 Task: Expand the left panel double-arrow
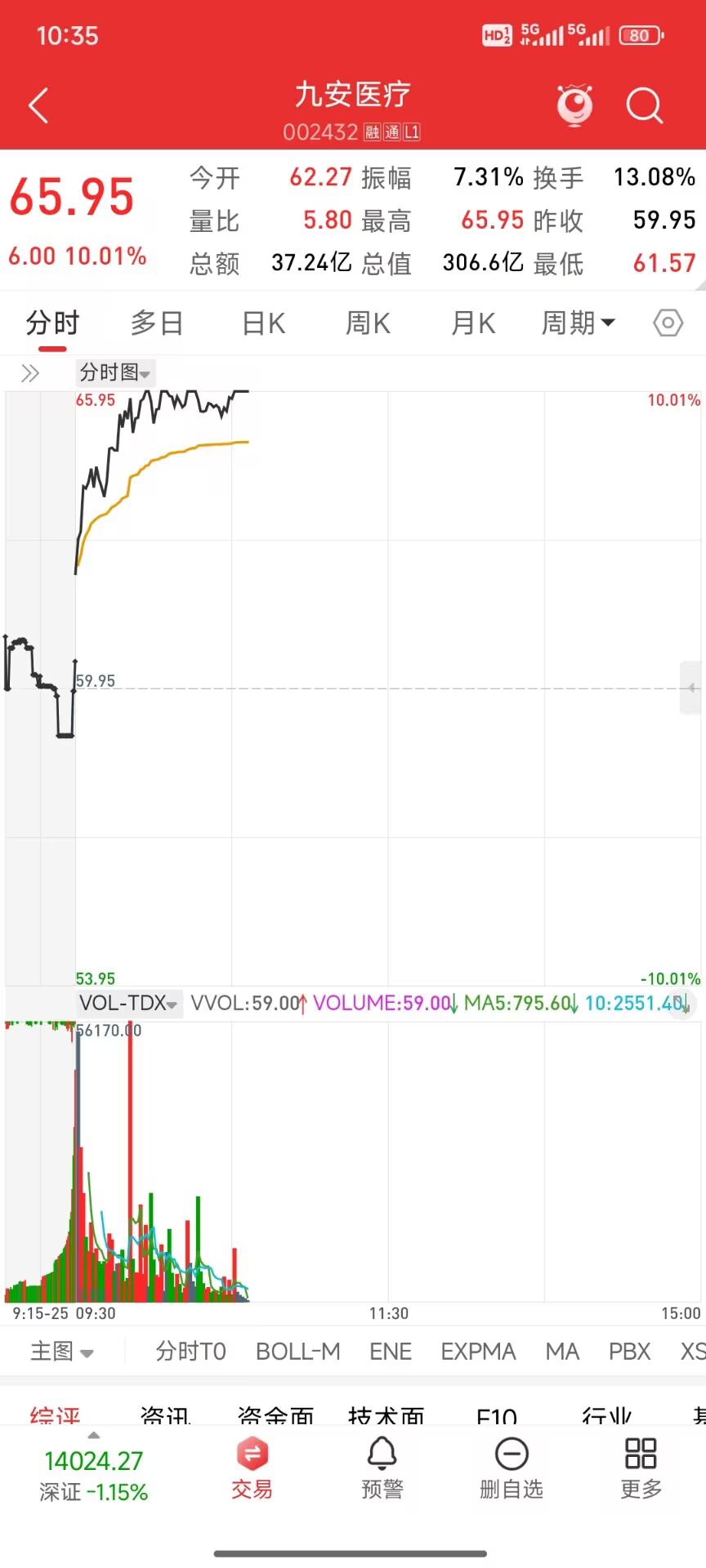tap(30, 373)
